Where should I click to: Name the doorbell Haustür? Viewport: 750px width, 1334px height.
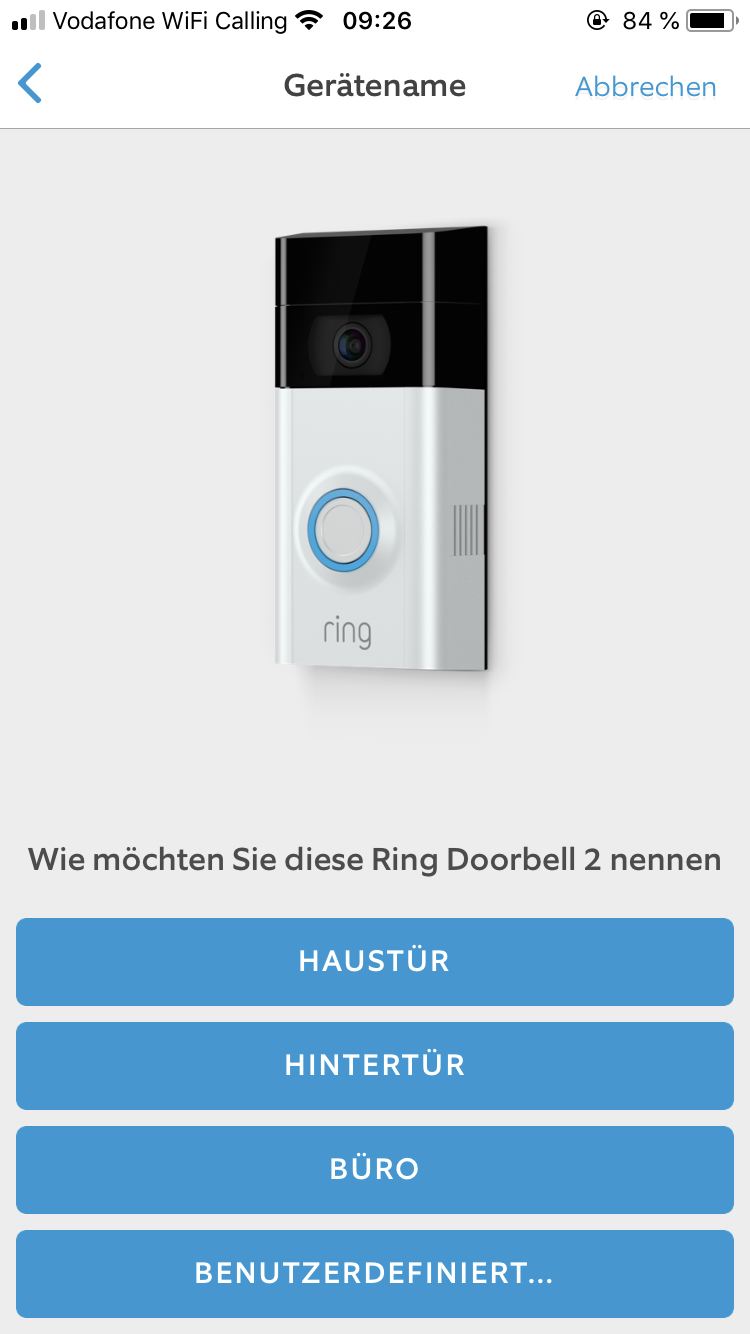[x=375, y=962]
